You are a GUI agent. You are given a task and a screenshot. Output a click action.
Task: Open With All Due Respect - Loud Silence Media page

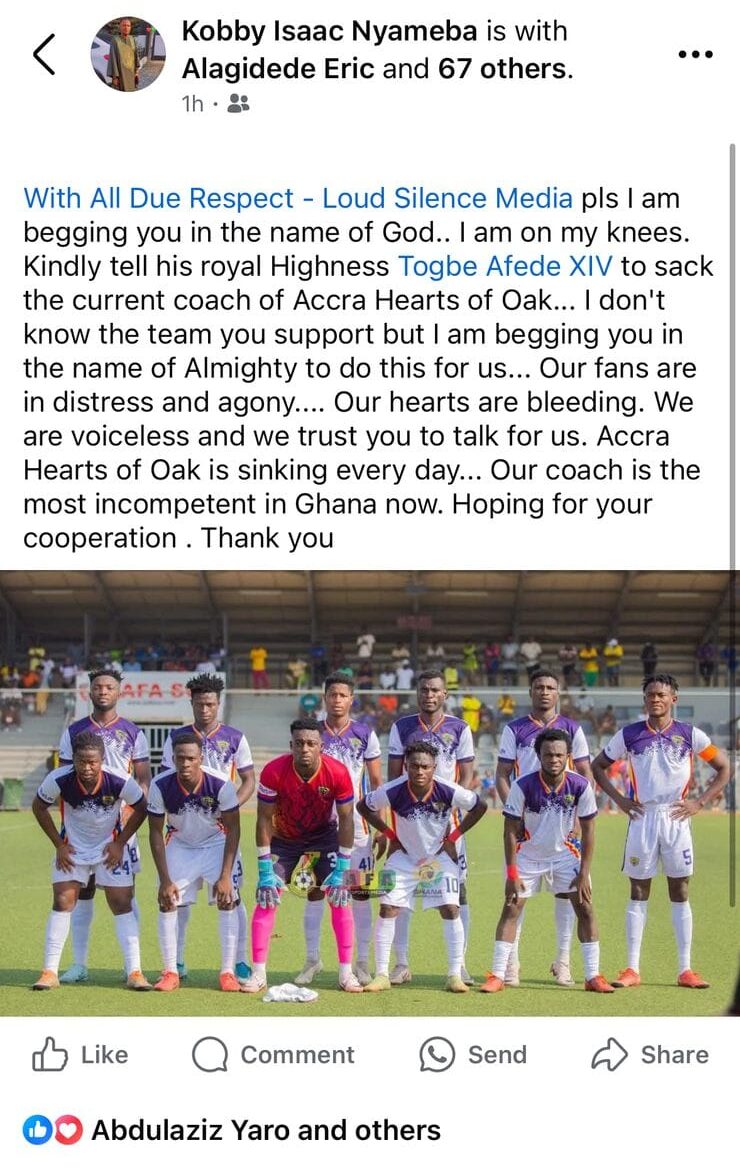click(298, 197)
